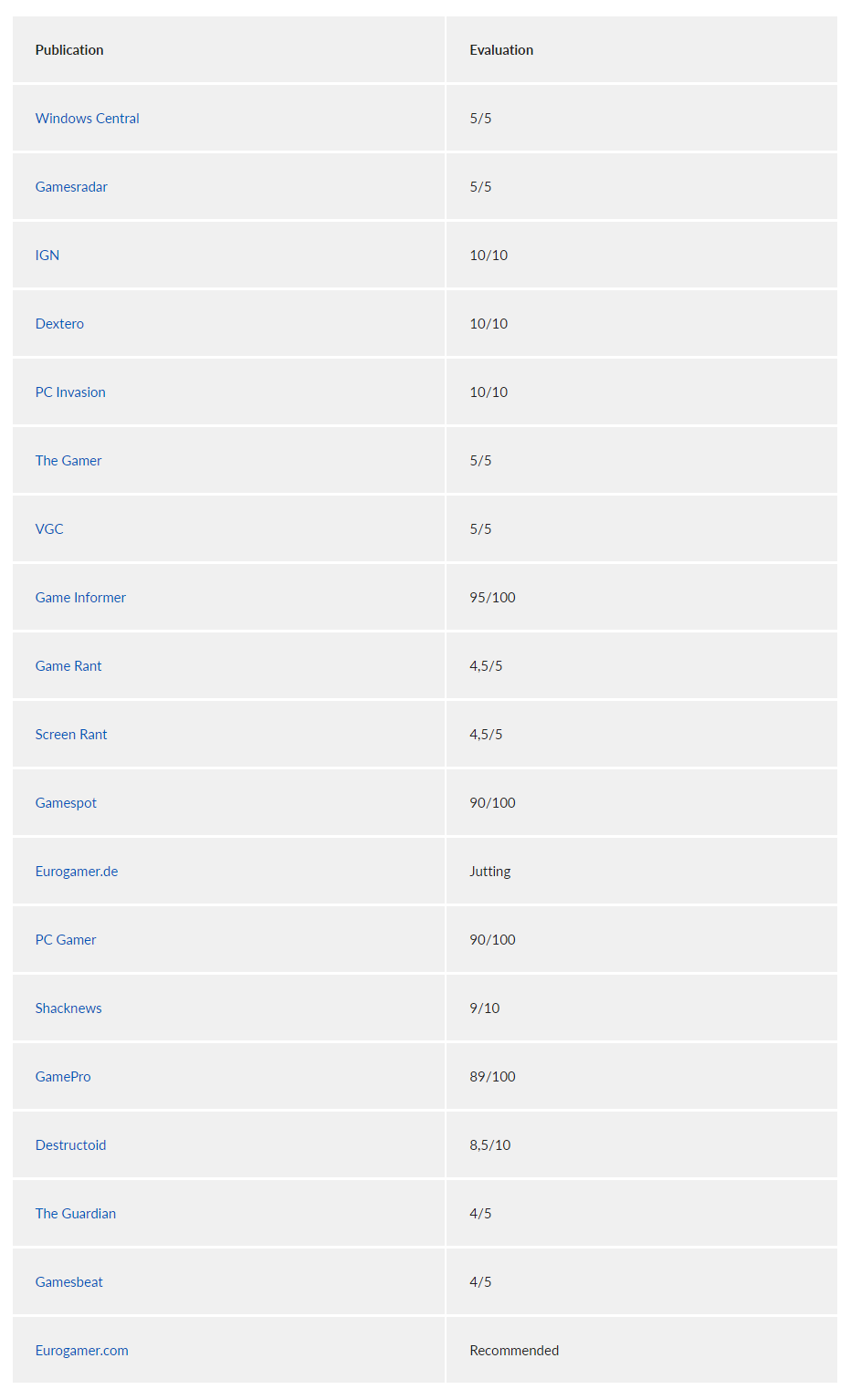Open the Gamespot review
The image size is (851, 1400).
tap(66, 803)
